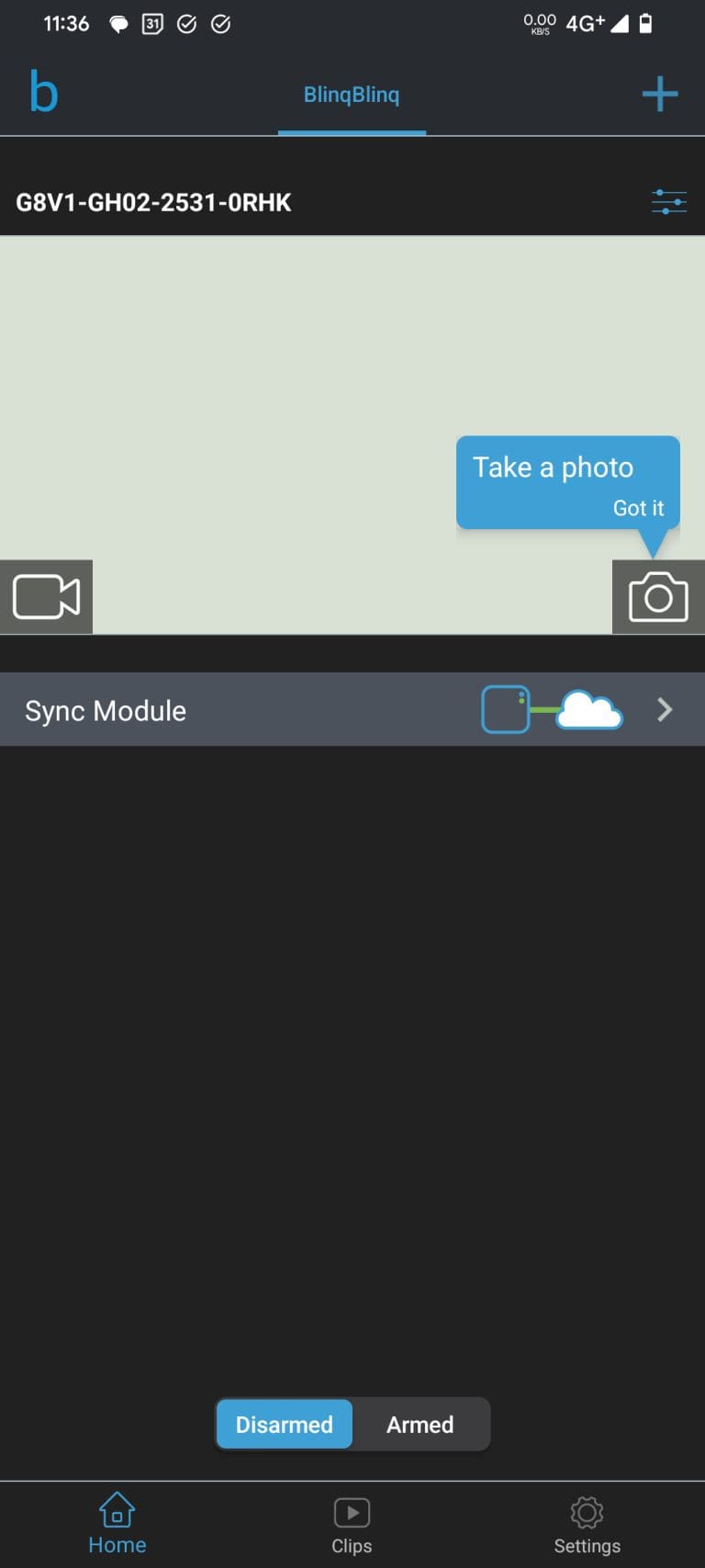The width and height of the screenshot is (705, 1568).
Task: Open camera settings sliders icon
Action: coord(668,202)
